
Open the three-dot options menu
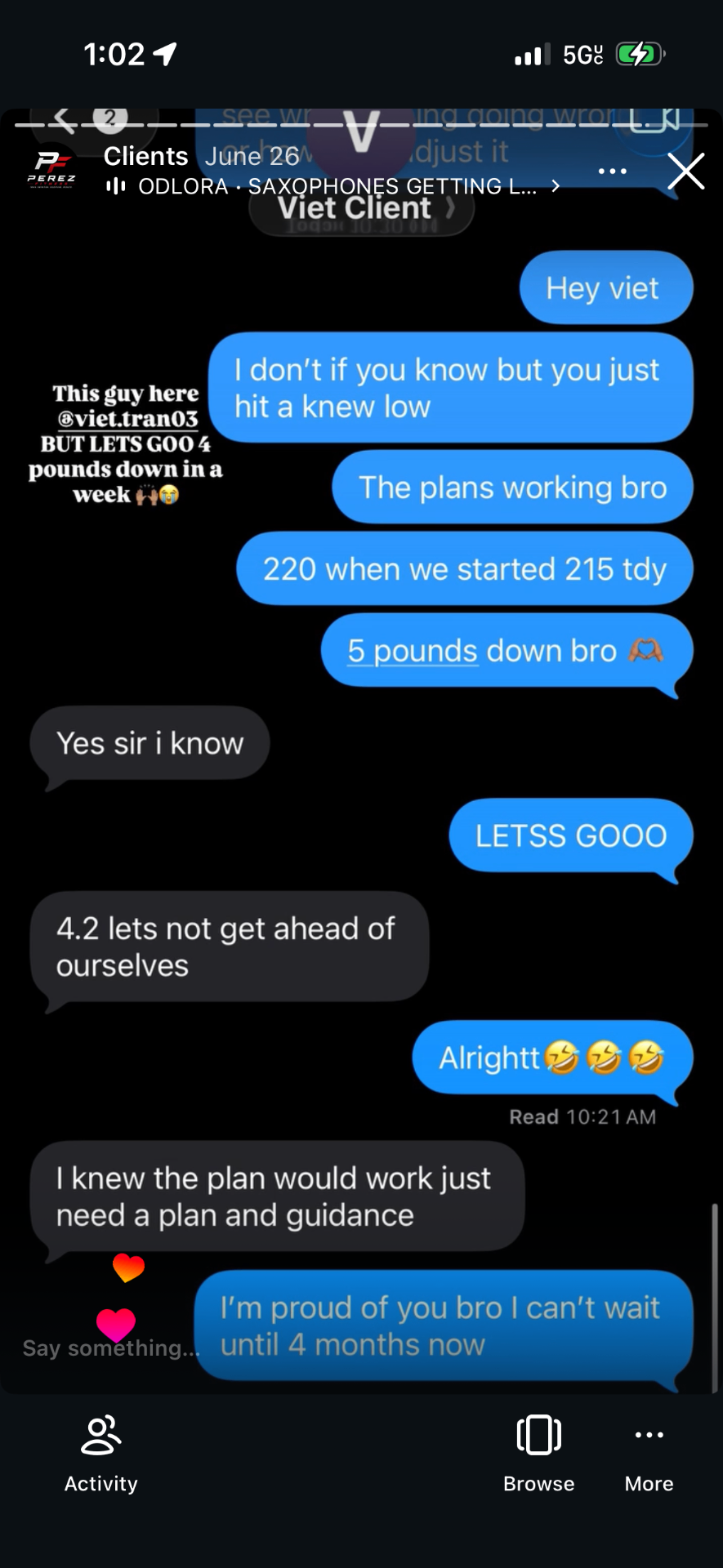point(612,171)
